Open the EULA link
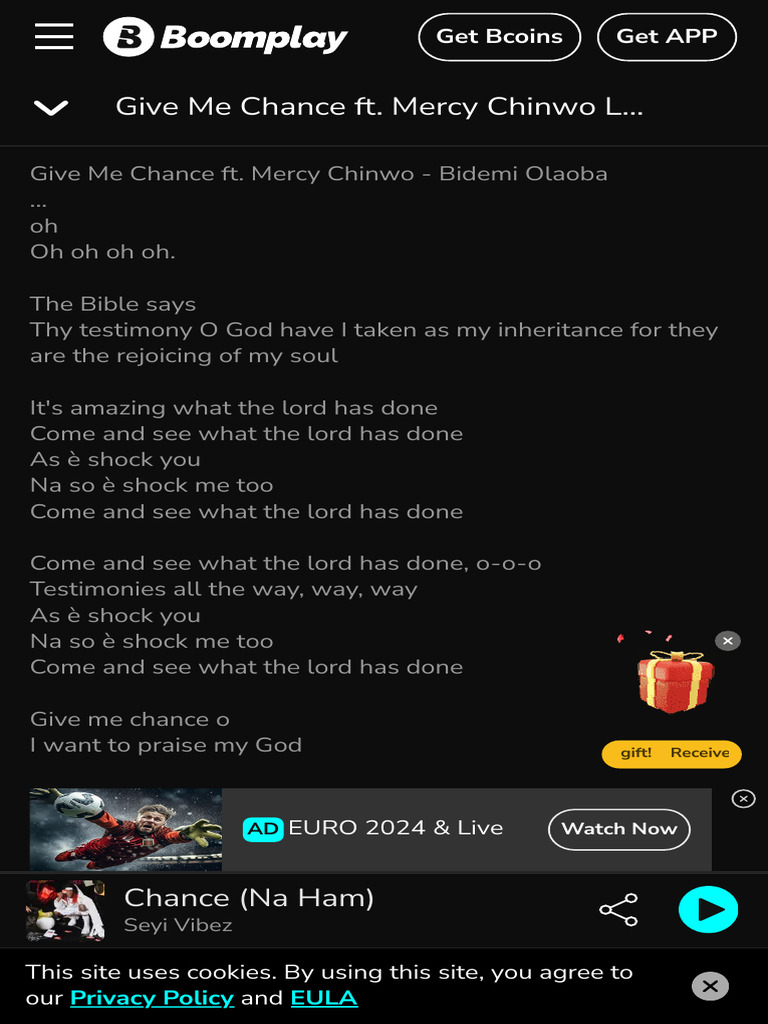768x1024 pixels. 324,998
